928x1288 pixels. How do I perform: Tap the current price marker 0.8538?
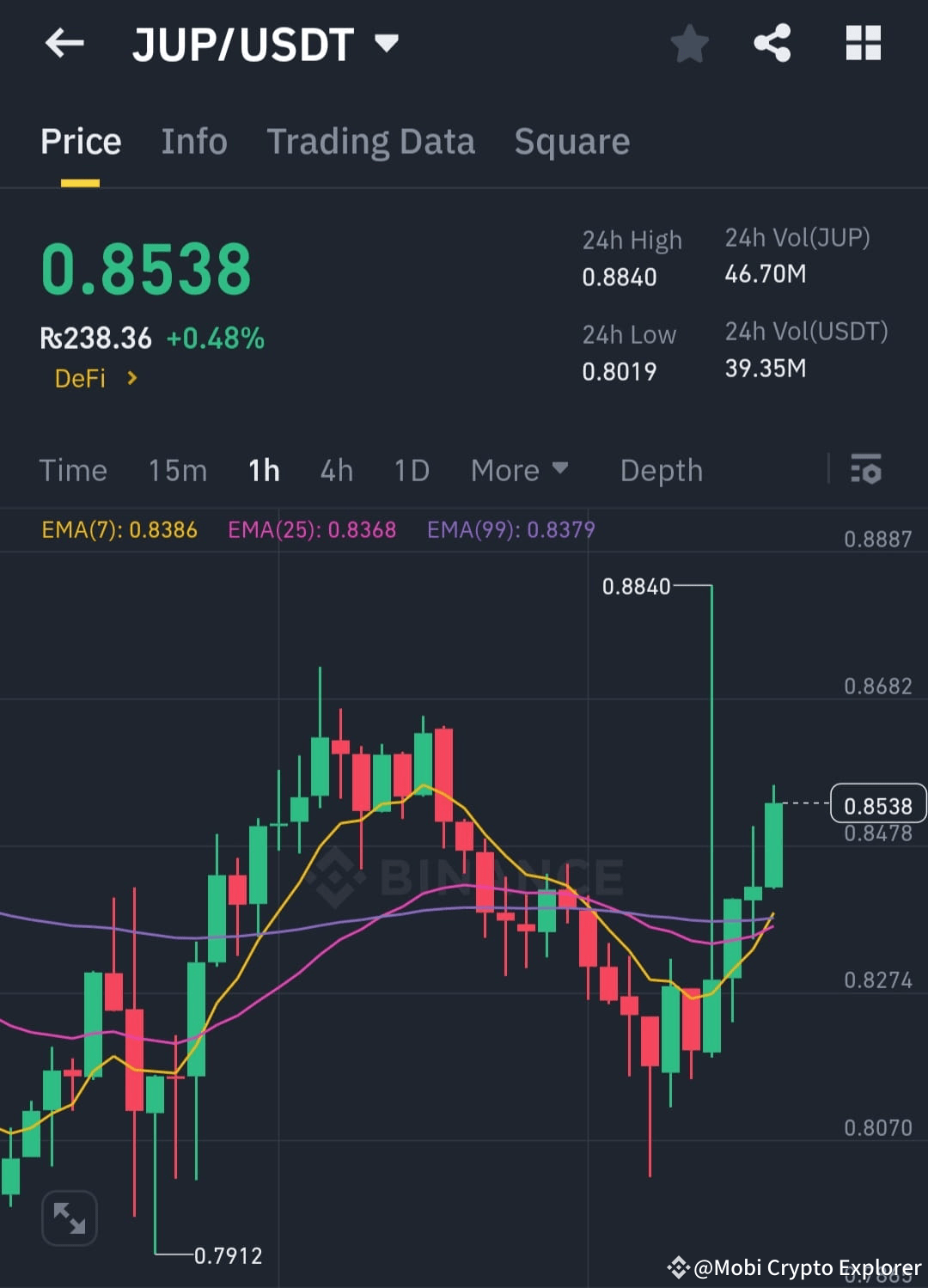pyautogui.click(x=878, y=805)
